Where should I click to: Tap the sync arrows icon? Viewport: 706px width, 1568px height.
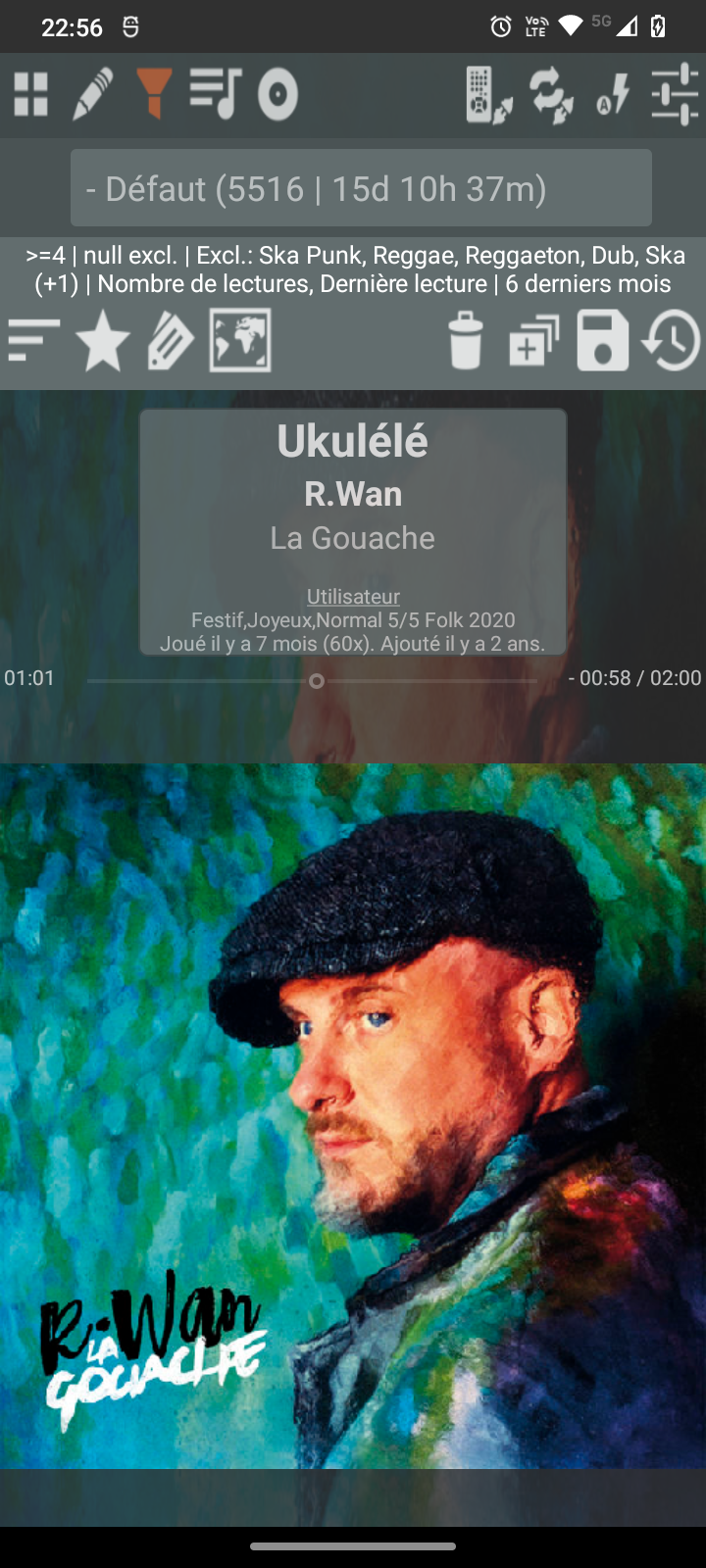(551, 95)
